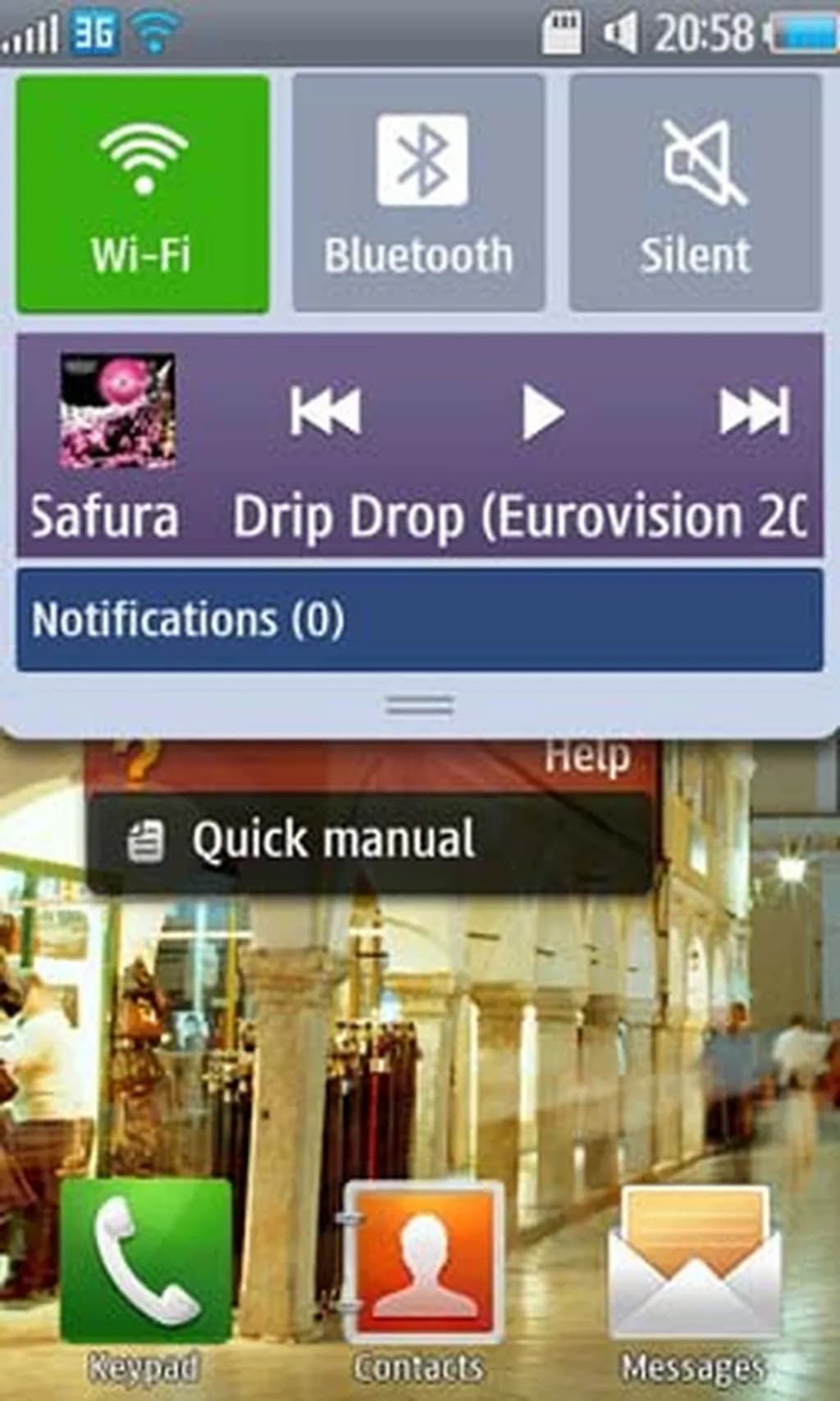Screen dimensions: 840x1401
Task: Skip to the next track
Action: (754, 411)
